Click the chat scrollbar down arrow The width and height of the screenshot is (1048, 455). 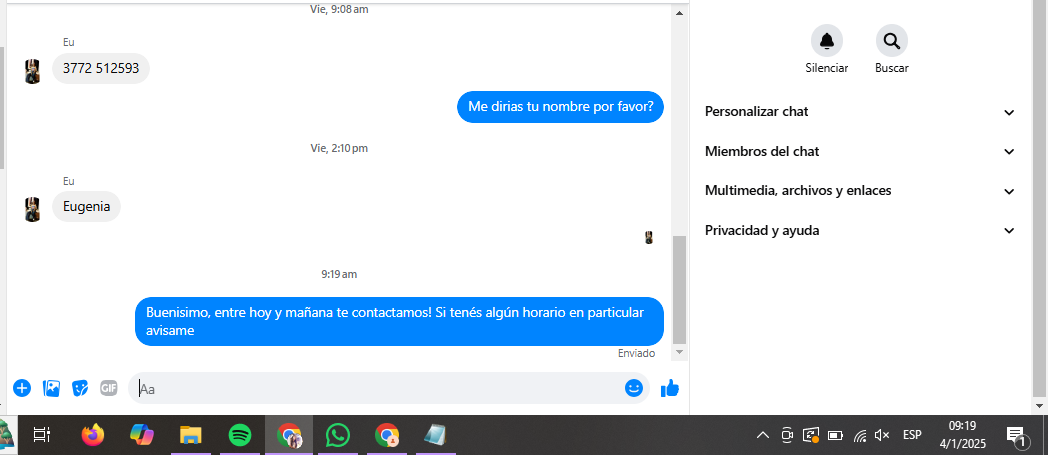click(x=680, y=352)
